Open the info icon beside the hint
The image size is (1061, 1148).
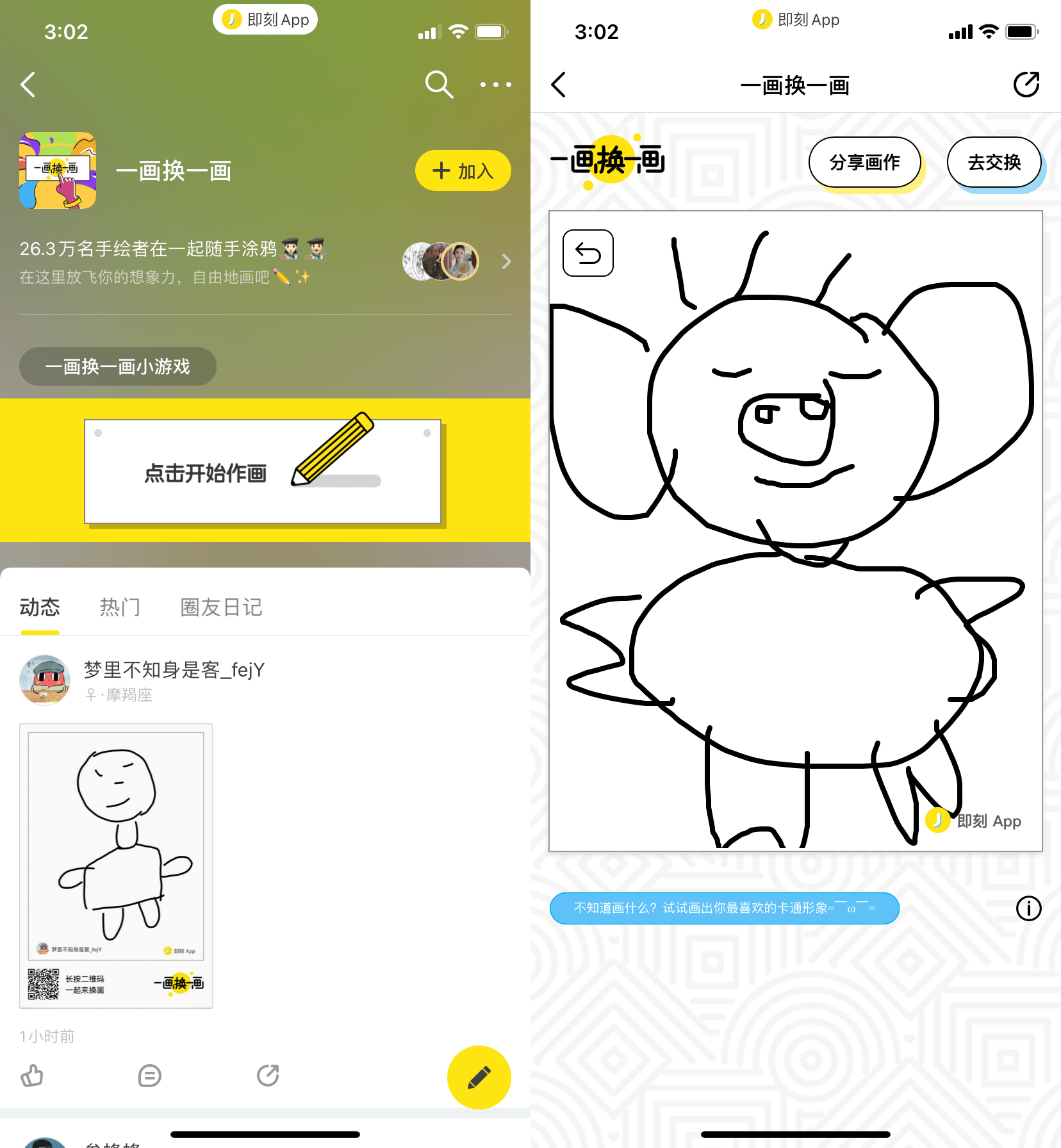pyautogui.click(x=1028, y=908)
